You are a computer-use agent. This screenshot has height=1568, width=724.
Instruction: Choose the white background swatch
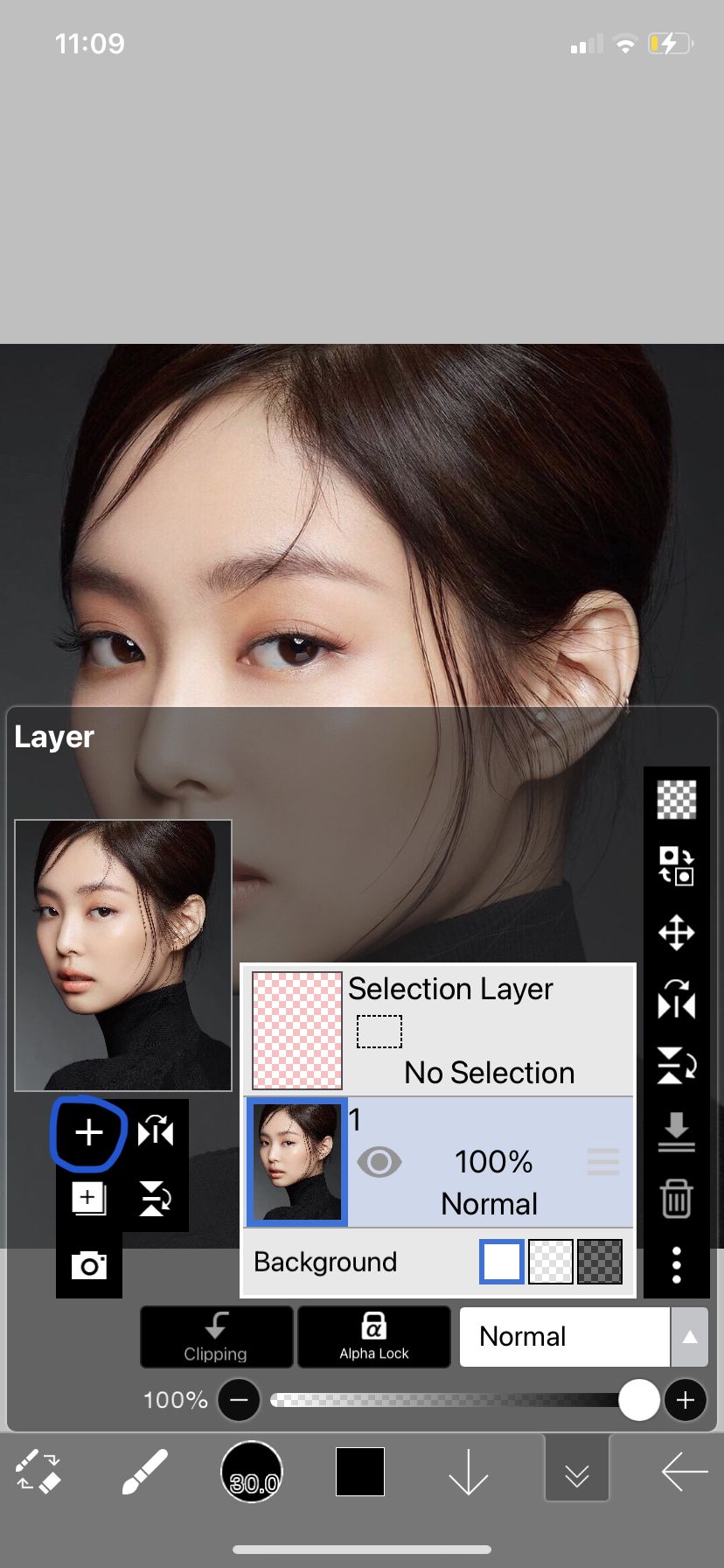[502, 1262]
